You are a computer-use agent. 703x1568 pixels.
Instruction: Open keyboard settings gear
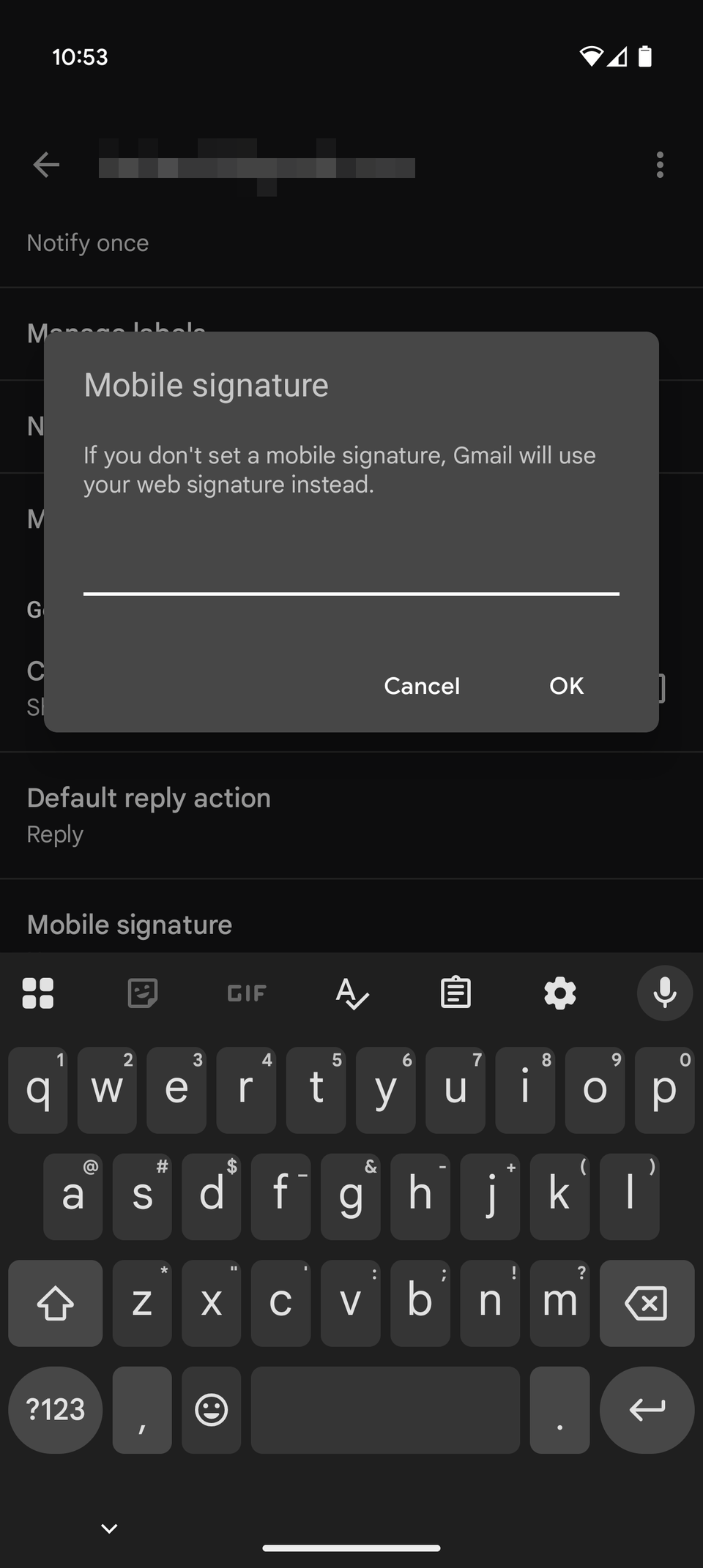point(560,993)
